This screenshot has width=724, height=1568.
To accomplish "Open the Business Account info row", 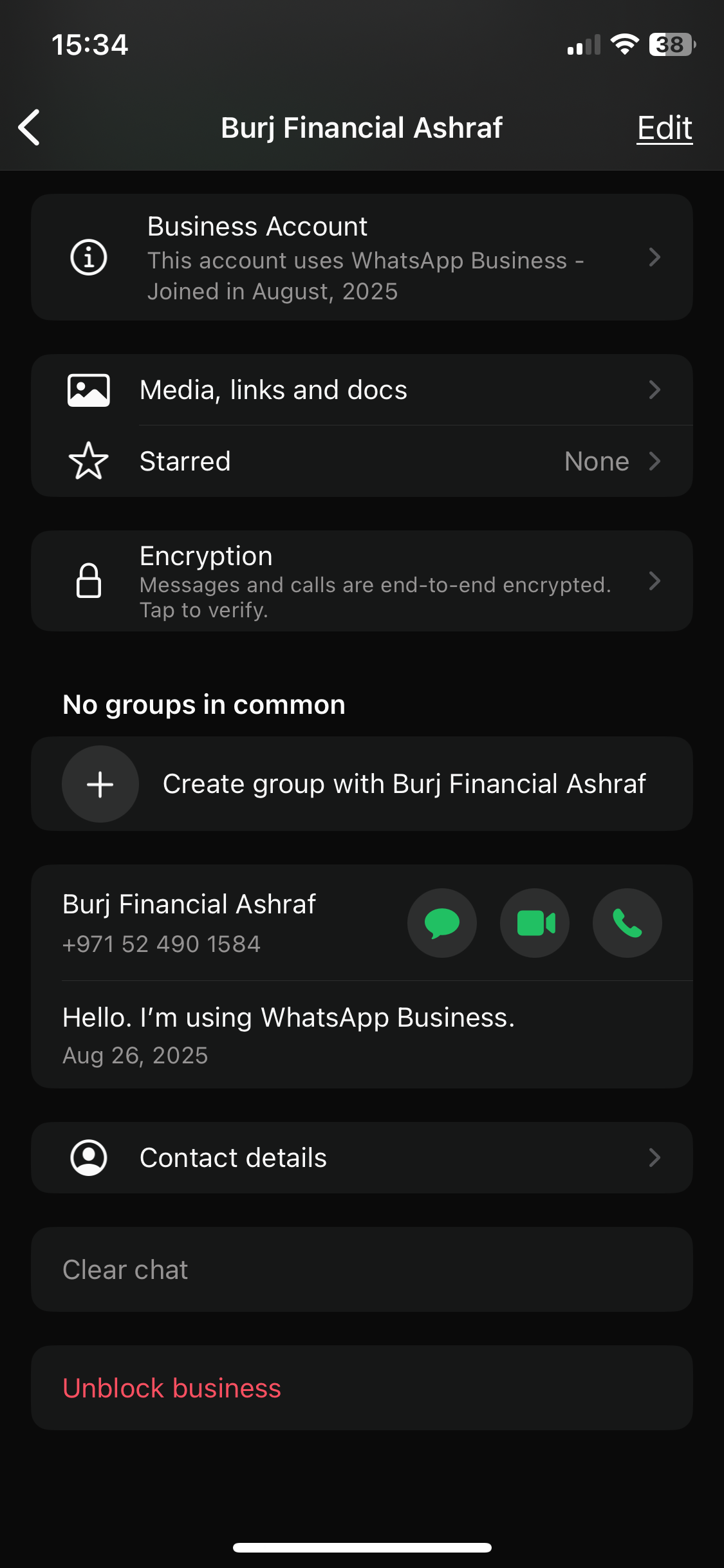I will tap(362, 257).
